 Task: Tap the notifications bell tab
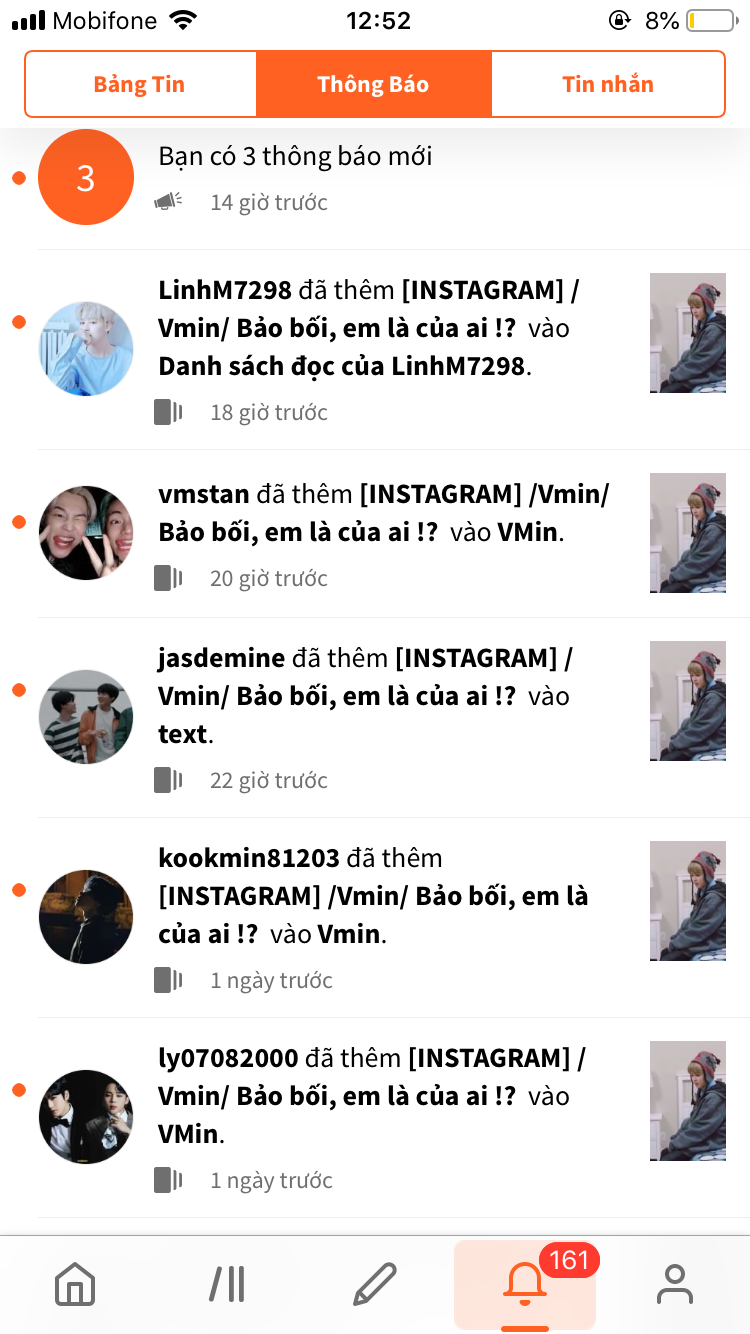[x=524, y=1284]
